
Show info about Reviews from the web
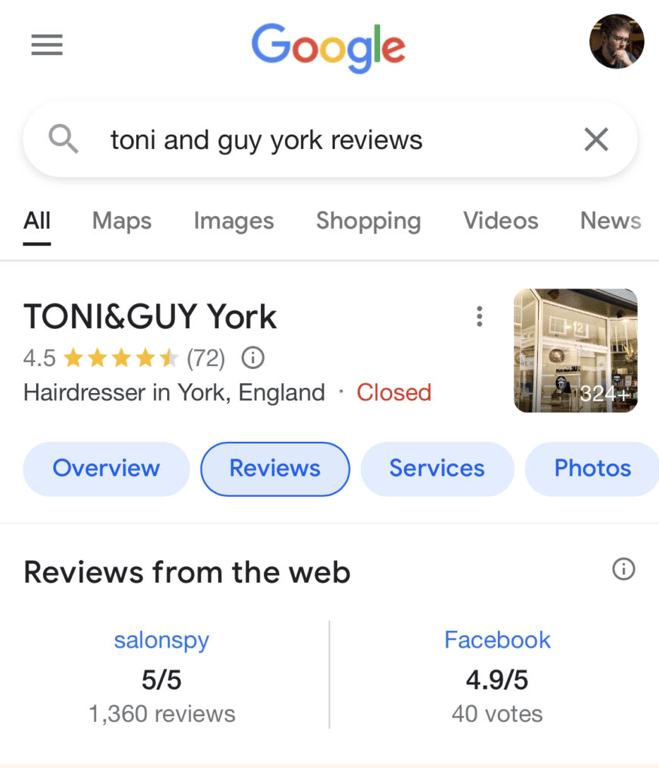[x=623, y=570]
